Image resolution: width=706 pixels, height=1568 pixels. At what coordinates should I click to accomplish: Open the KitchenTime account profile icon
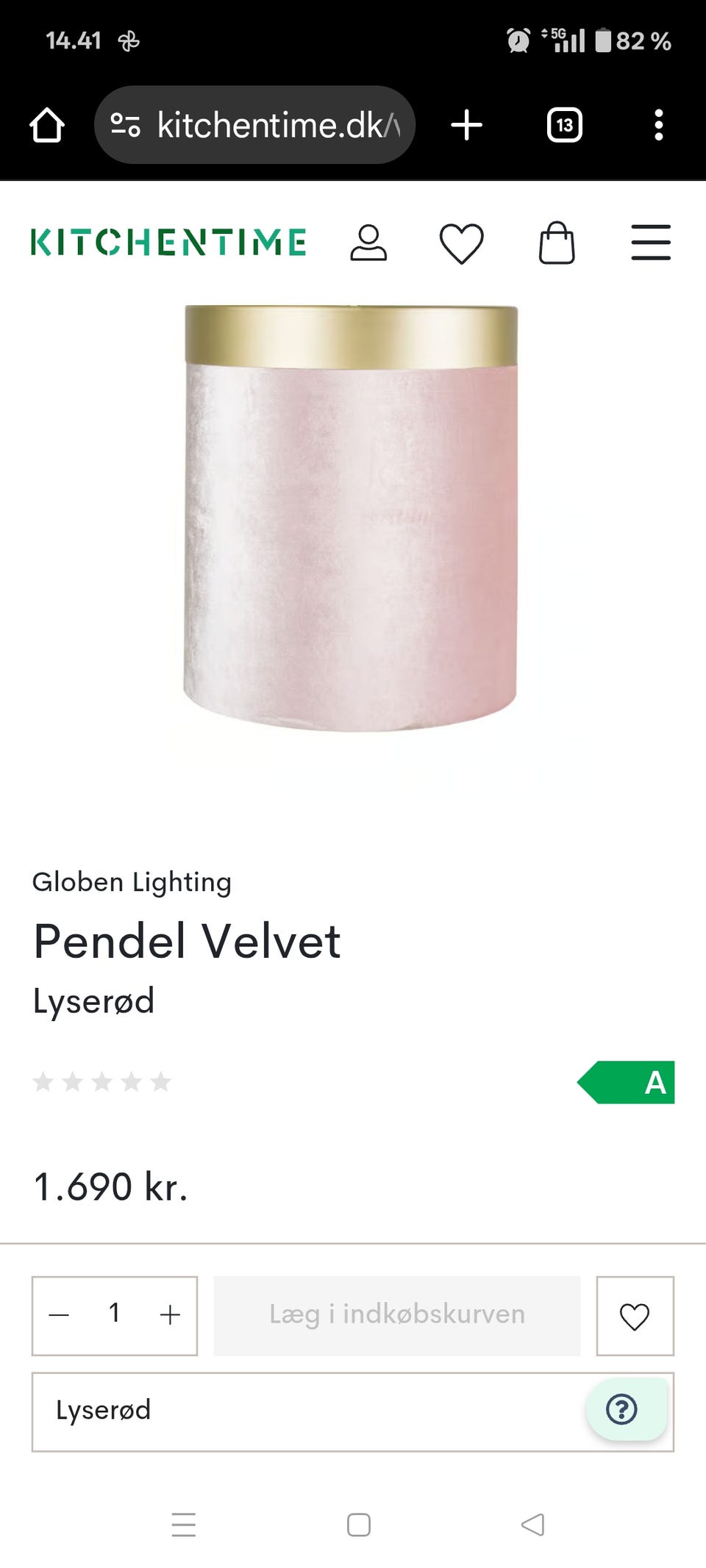[370, 242]
